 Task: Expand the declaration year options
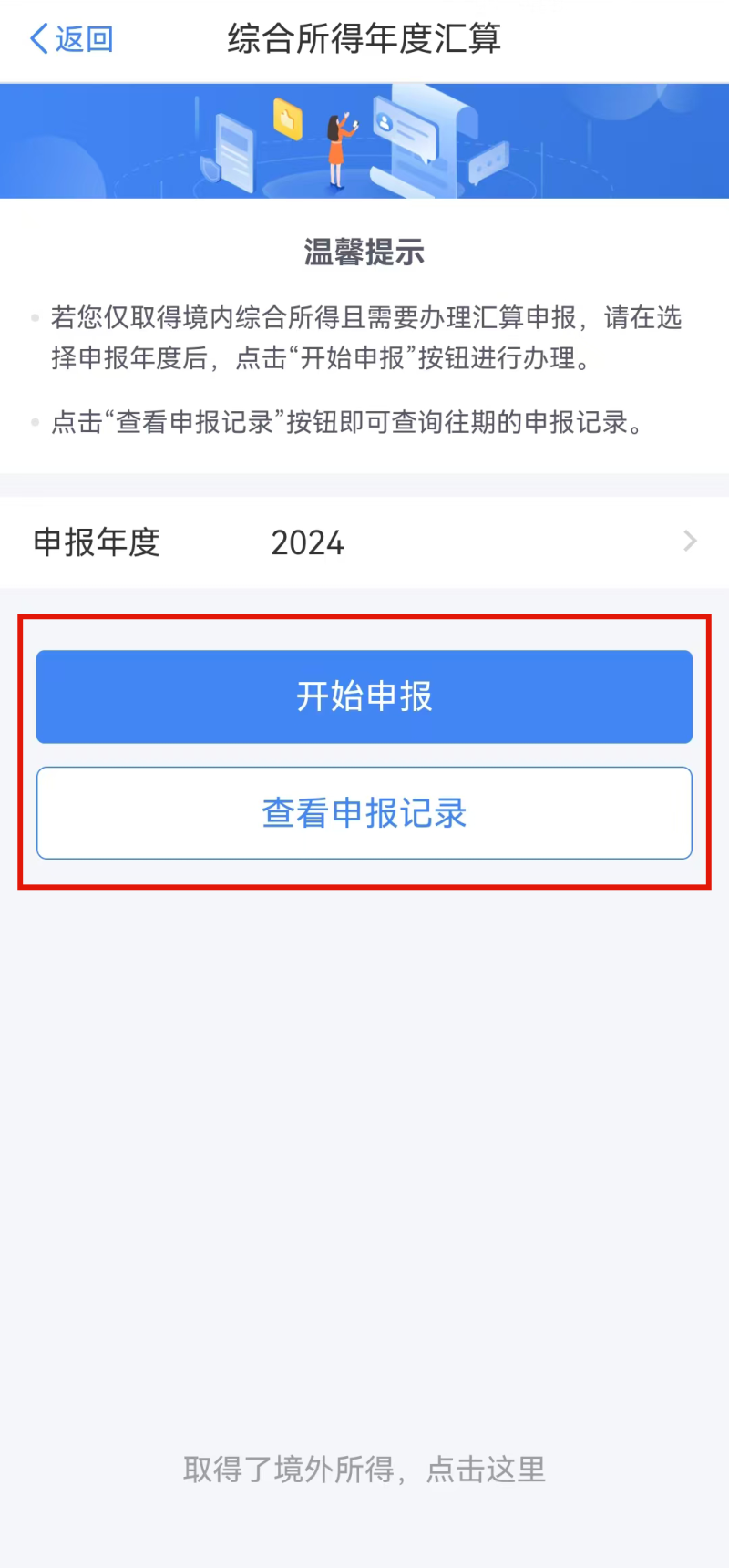click(x=364, y=542)
